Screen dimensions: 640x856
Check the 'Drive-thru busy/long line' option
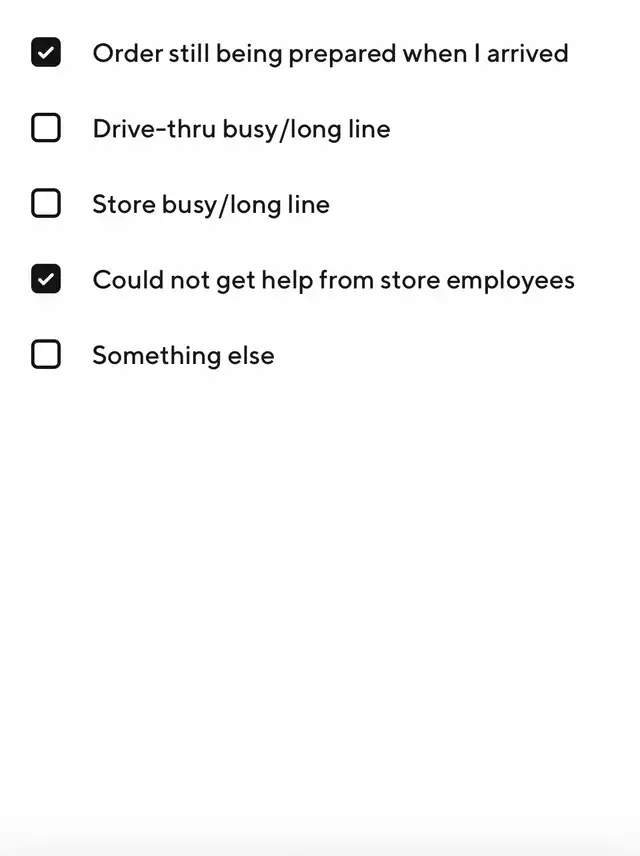tap(46, 129)
